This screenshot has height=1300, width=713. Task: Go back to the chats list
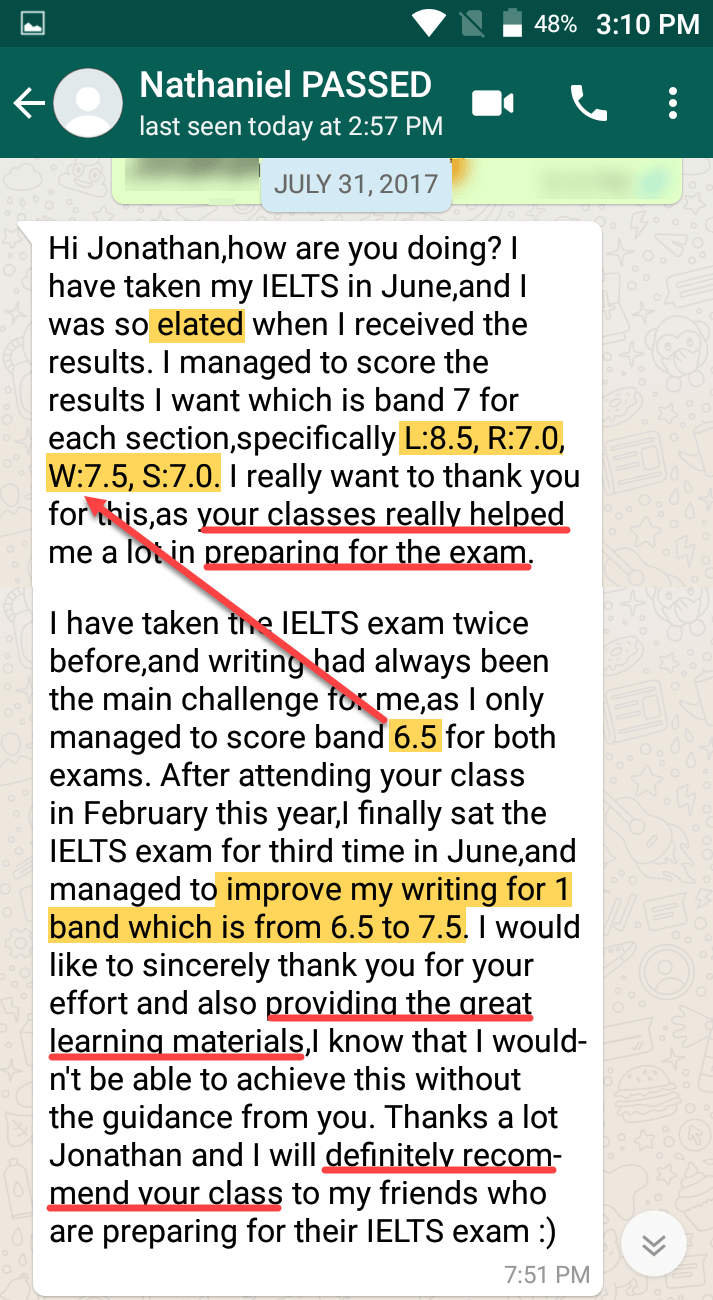click(x=28, y=104)
